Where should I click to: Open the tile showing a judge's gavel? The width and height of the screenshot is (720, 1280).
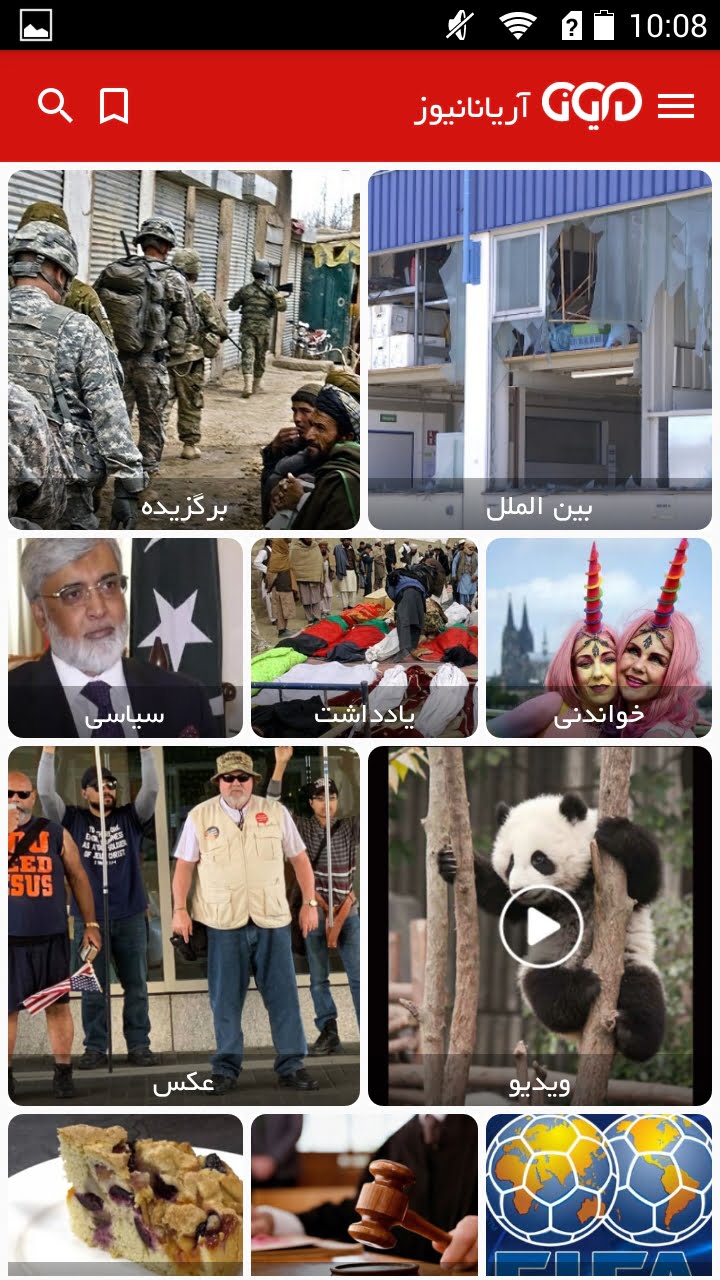point(364,1196)
